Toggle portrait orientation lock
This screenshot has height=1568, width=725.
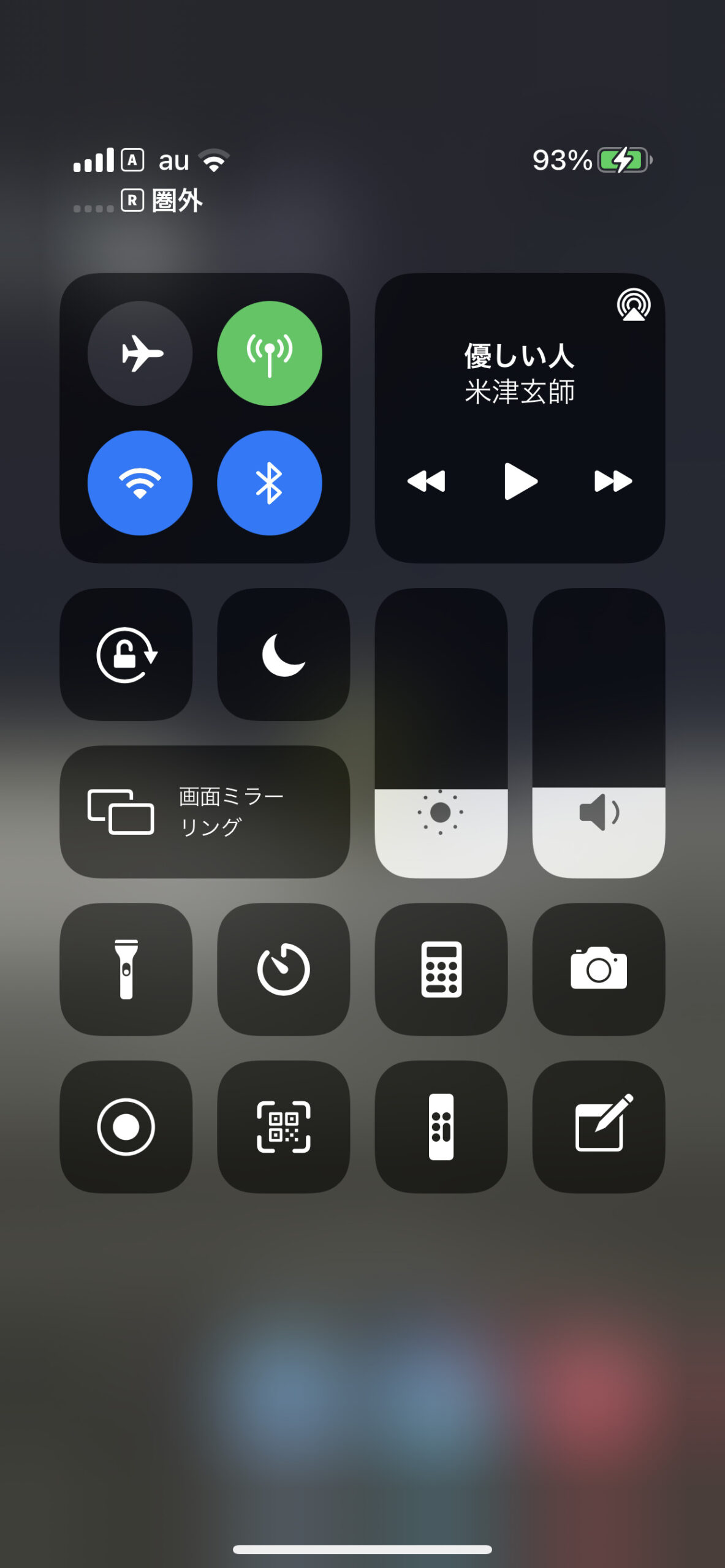pyautogui.click(x=126, y=655)
